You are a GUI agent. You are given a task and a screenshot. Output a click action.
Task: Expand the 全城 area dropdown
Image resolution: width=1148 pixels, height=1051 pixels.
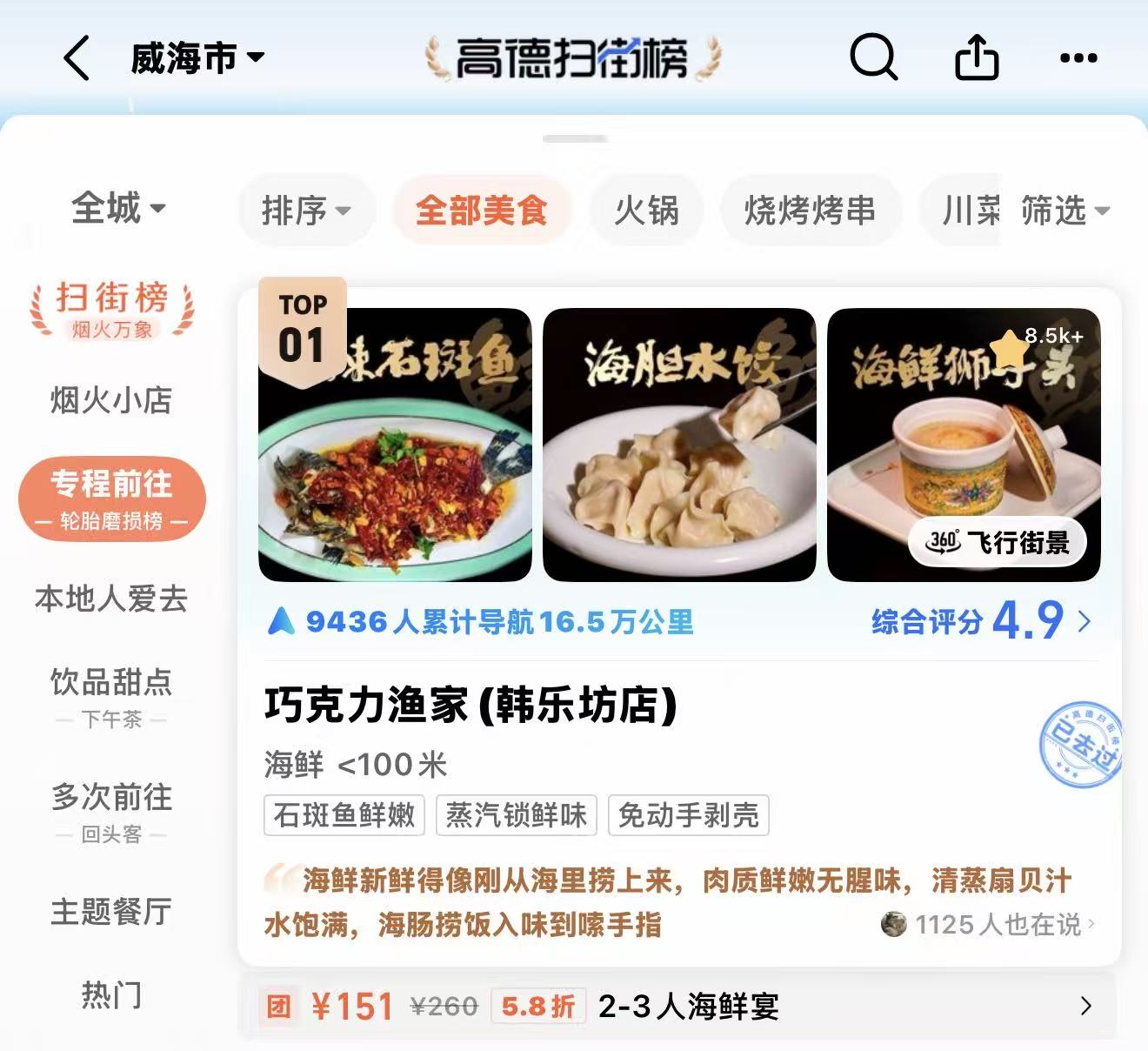118,209
